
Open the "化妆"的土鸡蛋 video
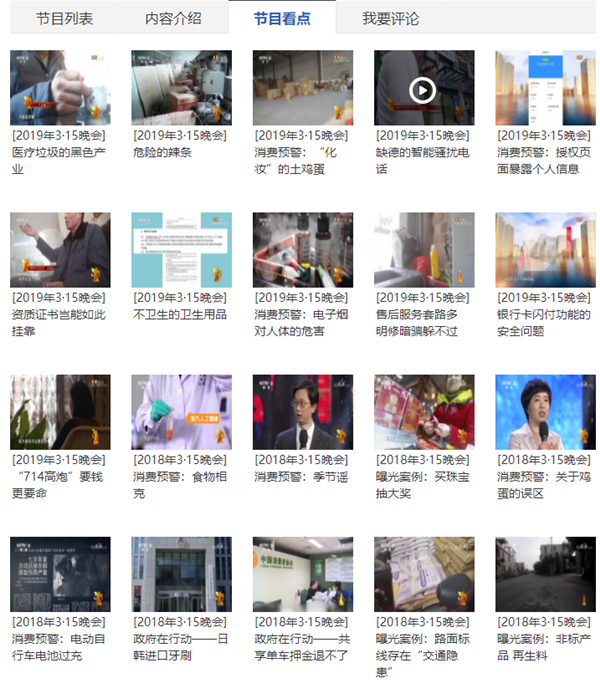[302, 88]
